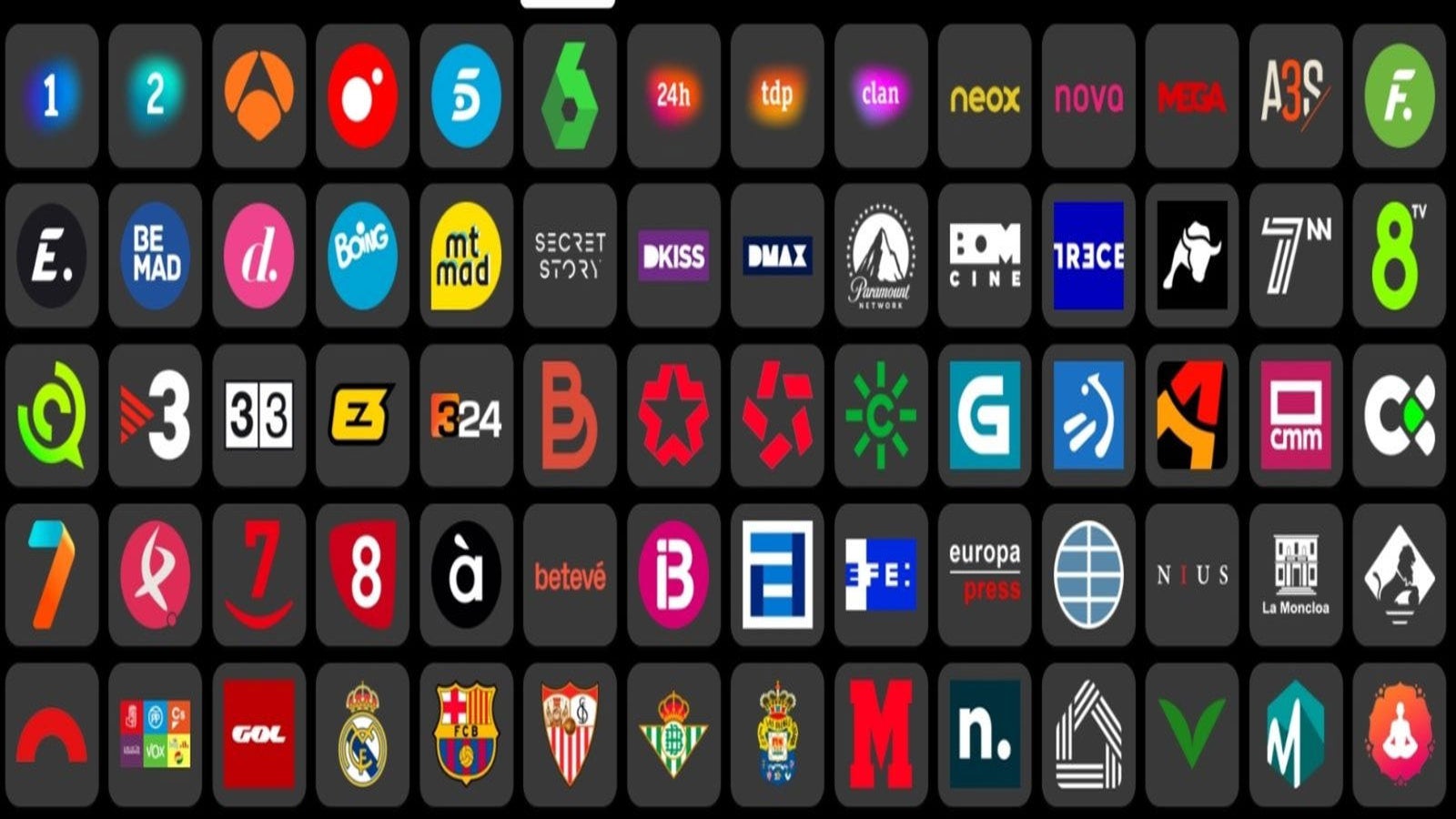Open the 324 news channel

[466, 416]
